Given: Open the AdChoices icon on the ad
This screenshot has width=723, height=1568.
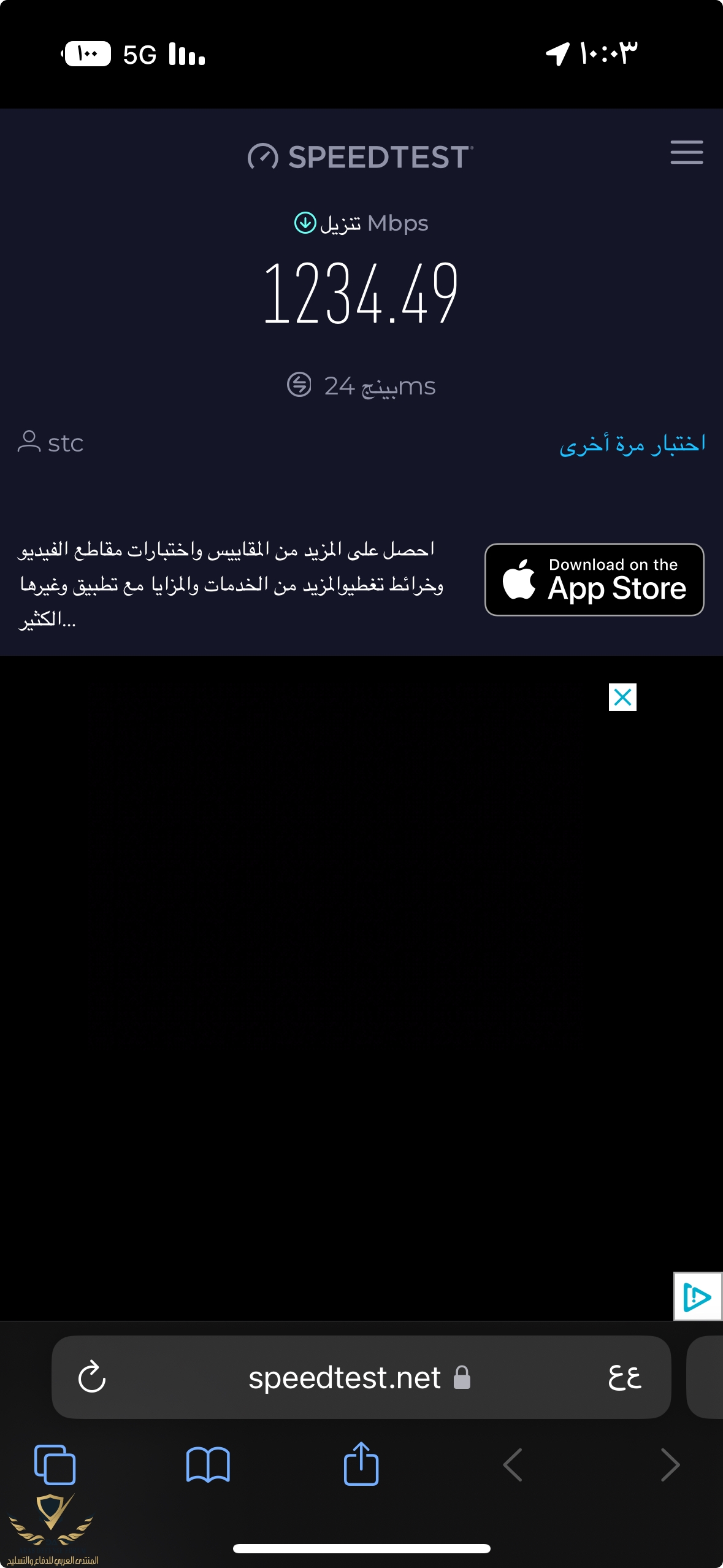Looking at the screenshot, I should (697, 1296).
